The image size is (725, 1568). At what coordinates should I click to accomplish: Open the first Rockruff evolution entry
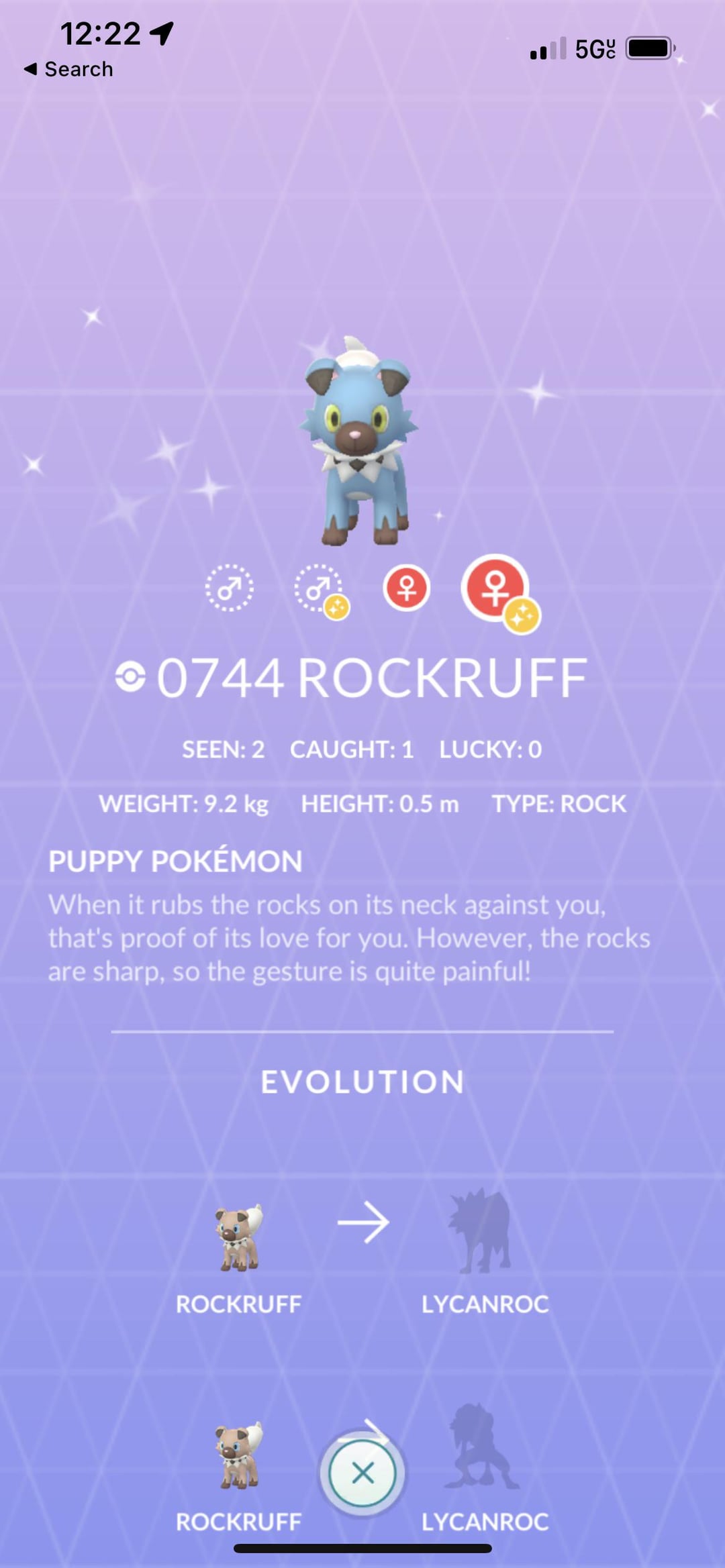coord(238,1239)
